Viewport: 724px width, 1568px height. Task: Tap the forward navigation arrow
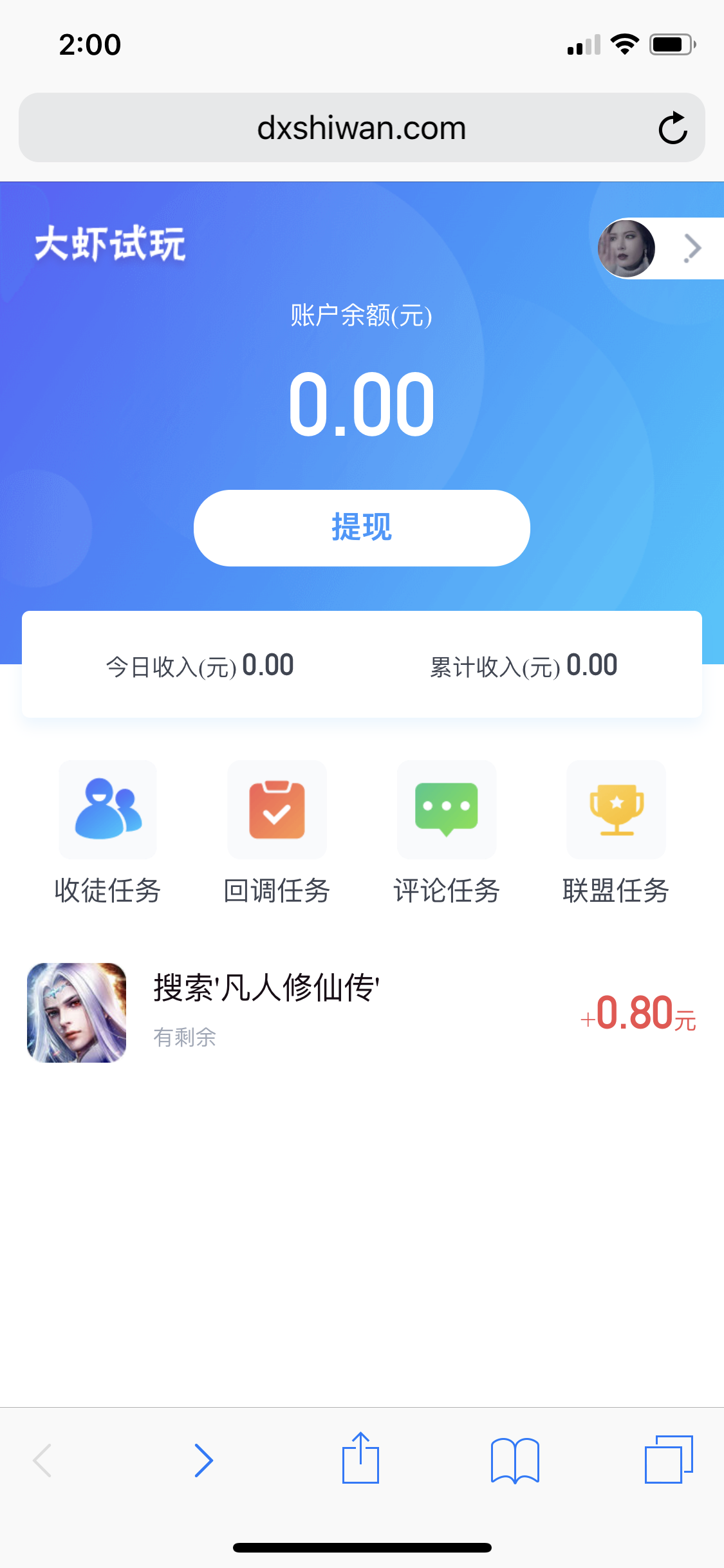(x=205, y=1460)
